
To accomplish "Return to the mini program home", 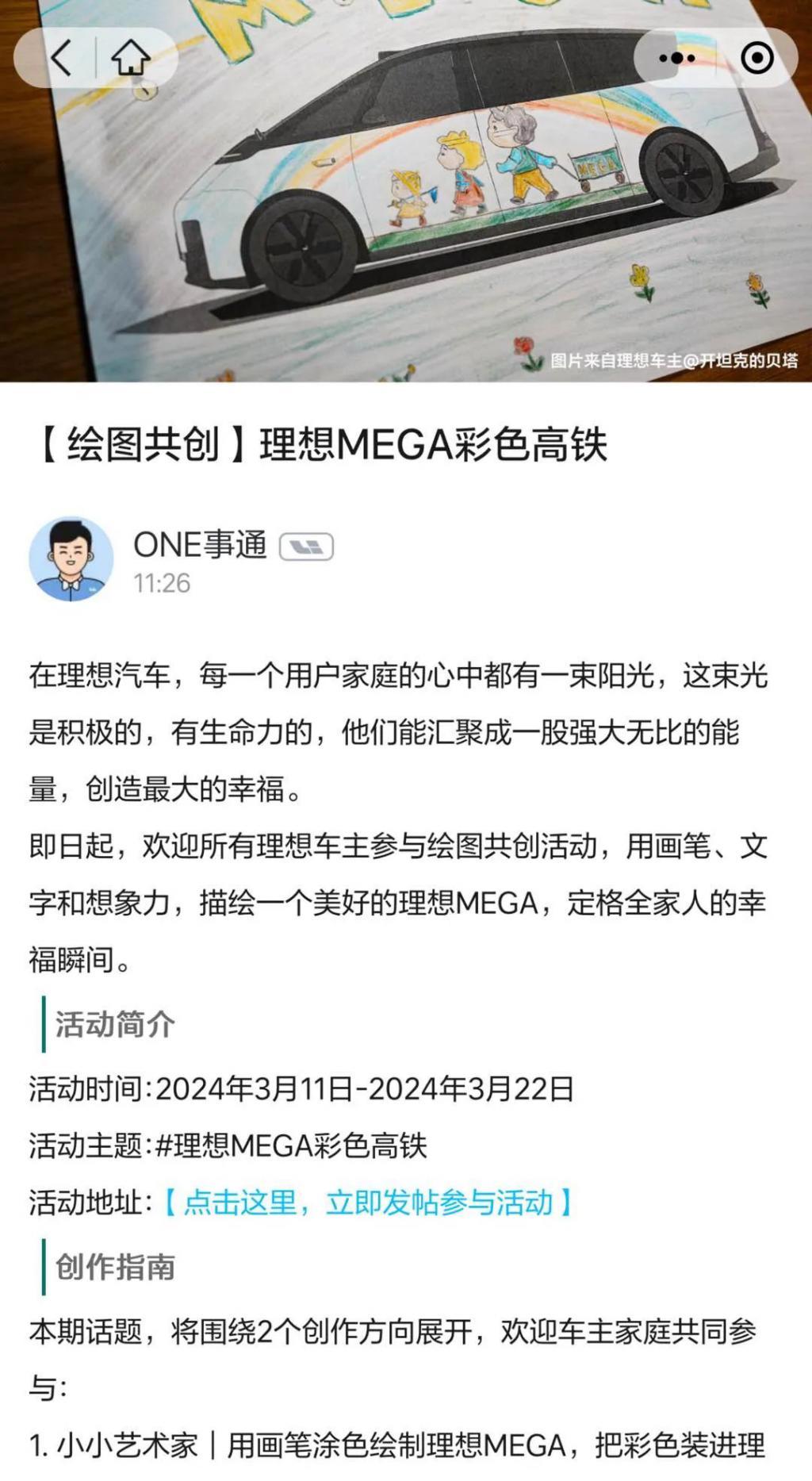I will pyautogui.click(x=131, y=58).
